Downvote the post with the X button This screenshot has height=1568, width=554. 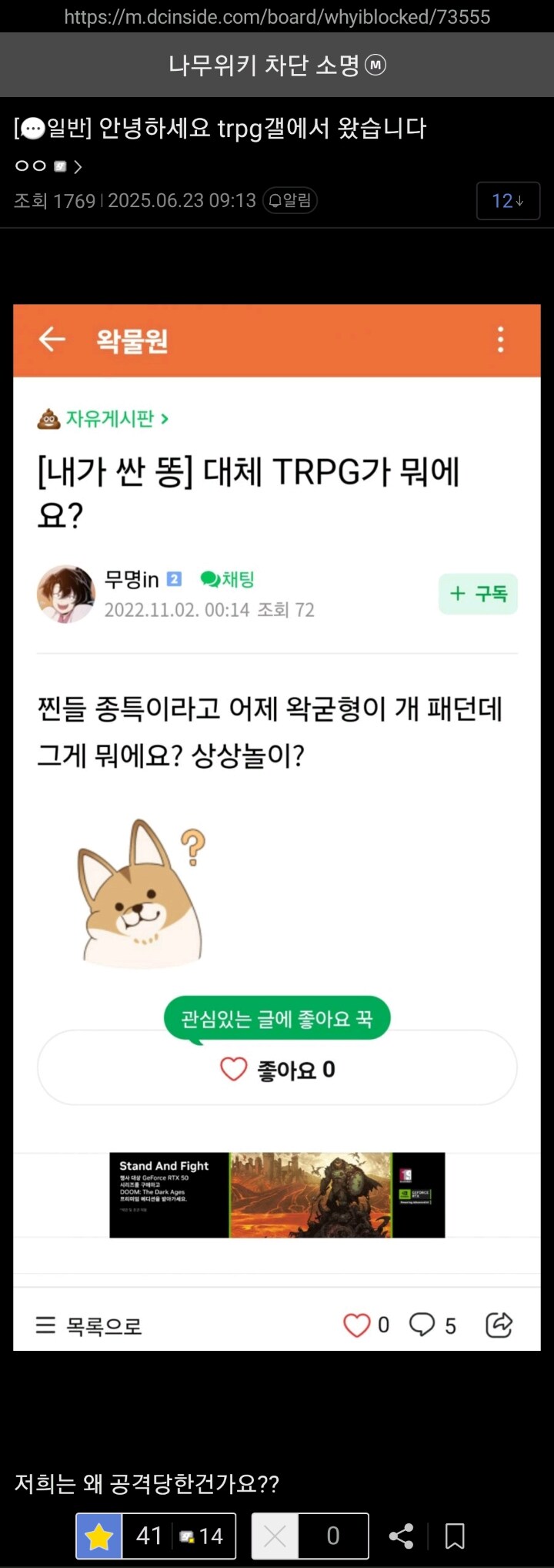275,1536
